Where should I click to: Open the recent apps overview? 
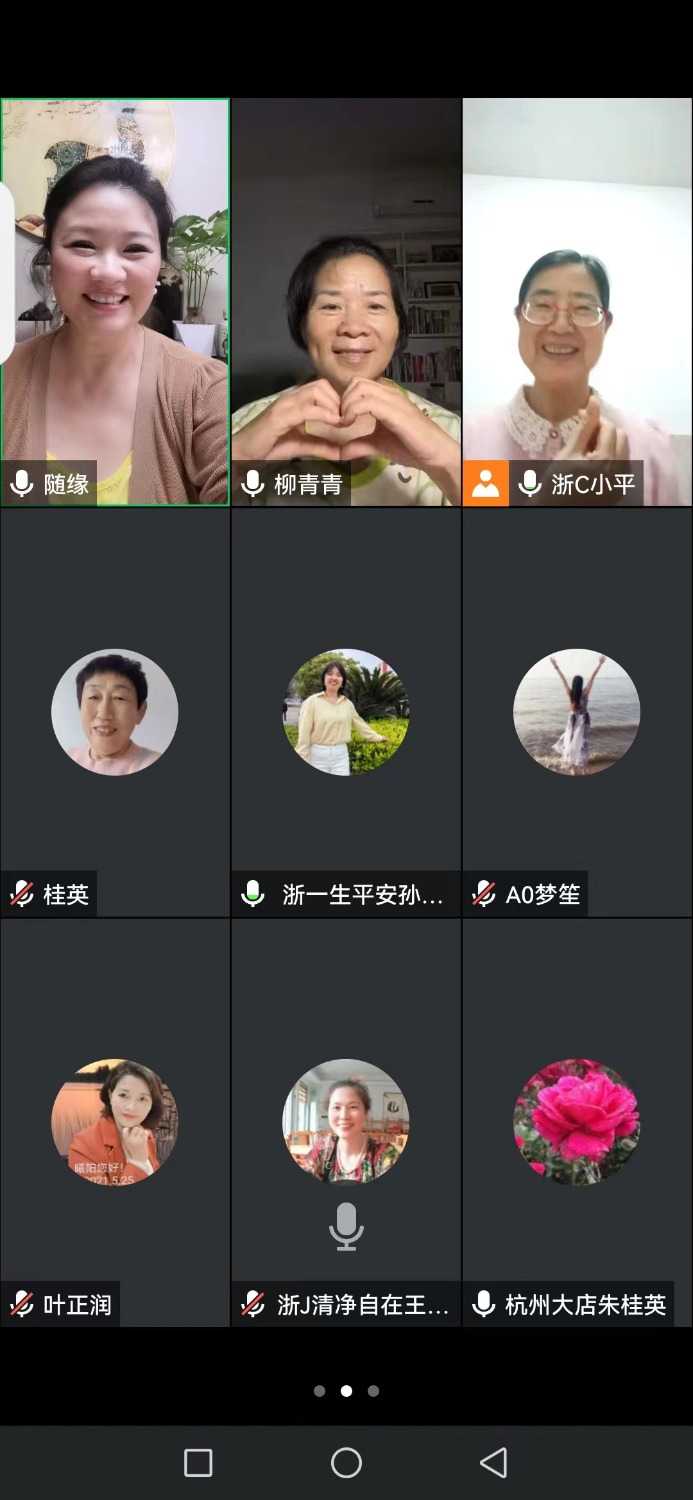pos(198,1463)
